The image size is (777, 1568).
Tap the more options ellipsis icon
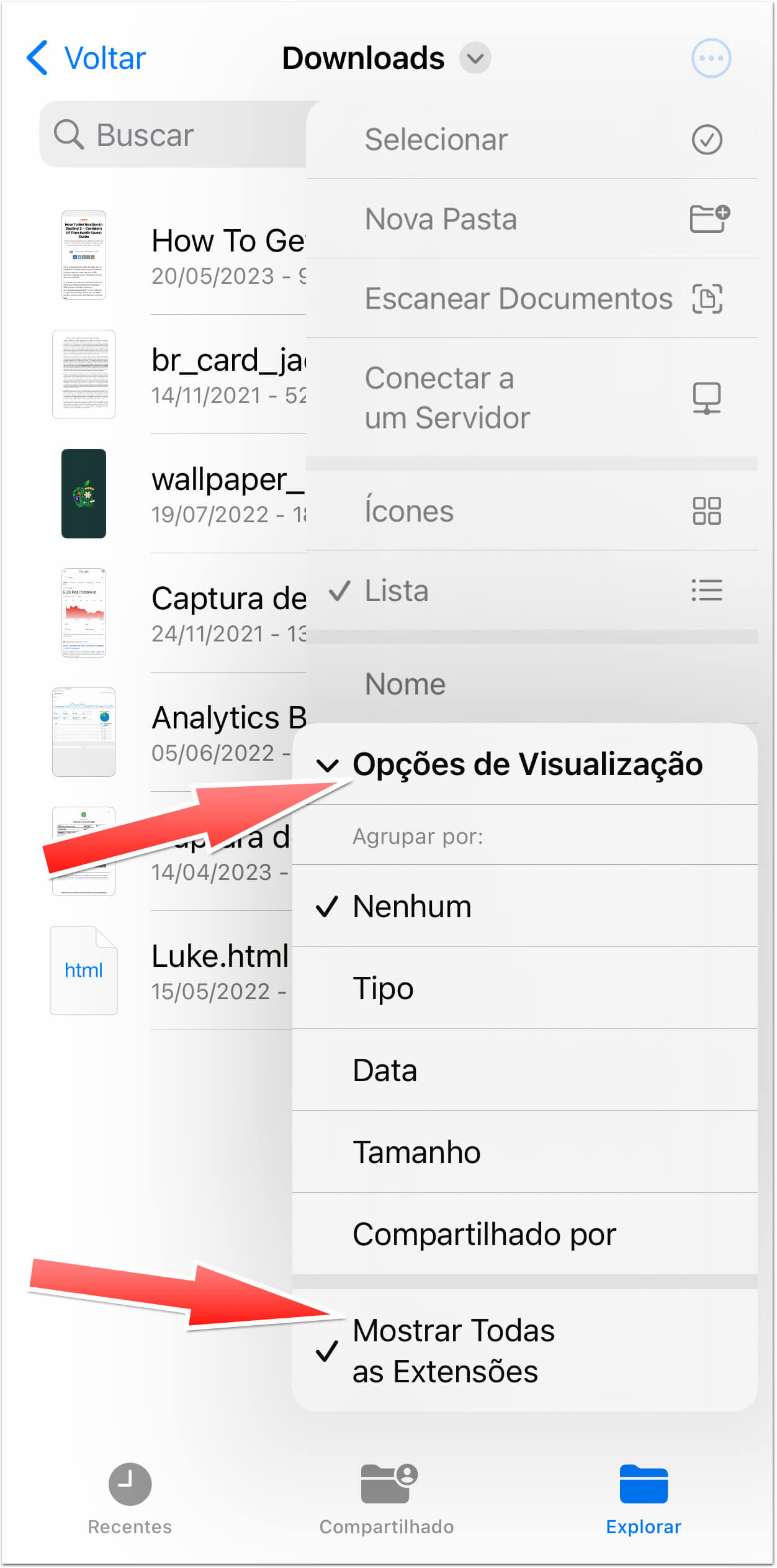click(x=711, y=58)
